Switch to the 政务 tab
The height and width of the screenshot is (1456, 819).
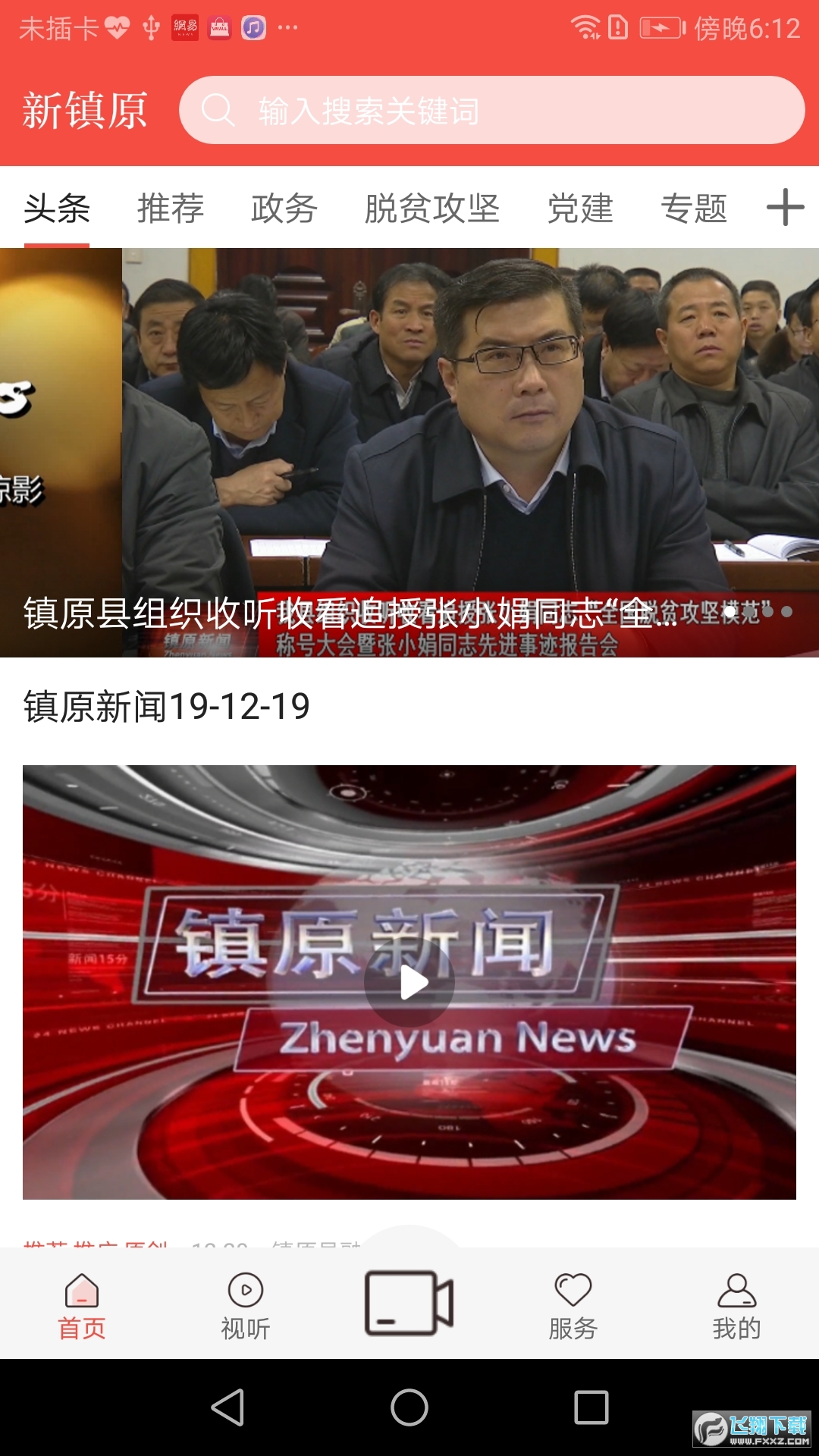284,209
